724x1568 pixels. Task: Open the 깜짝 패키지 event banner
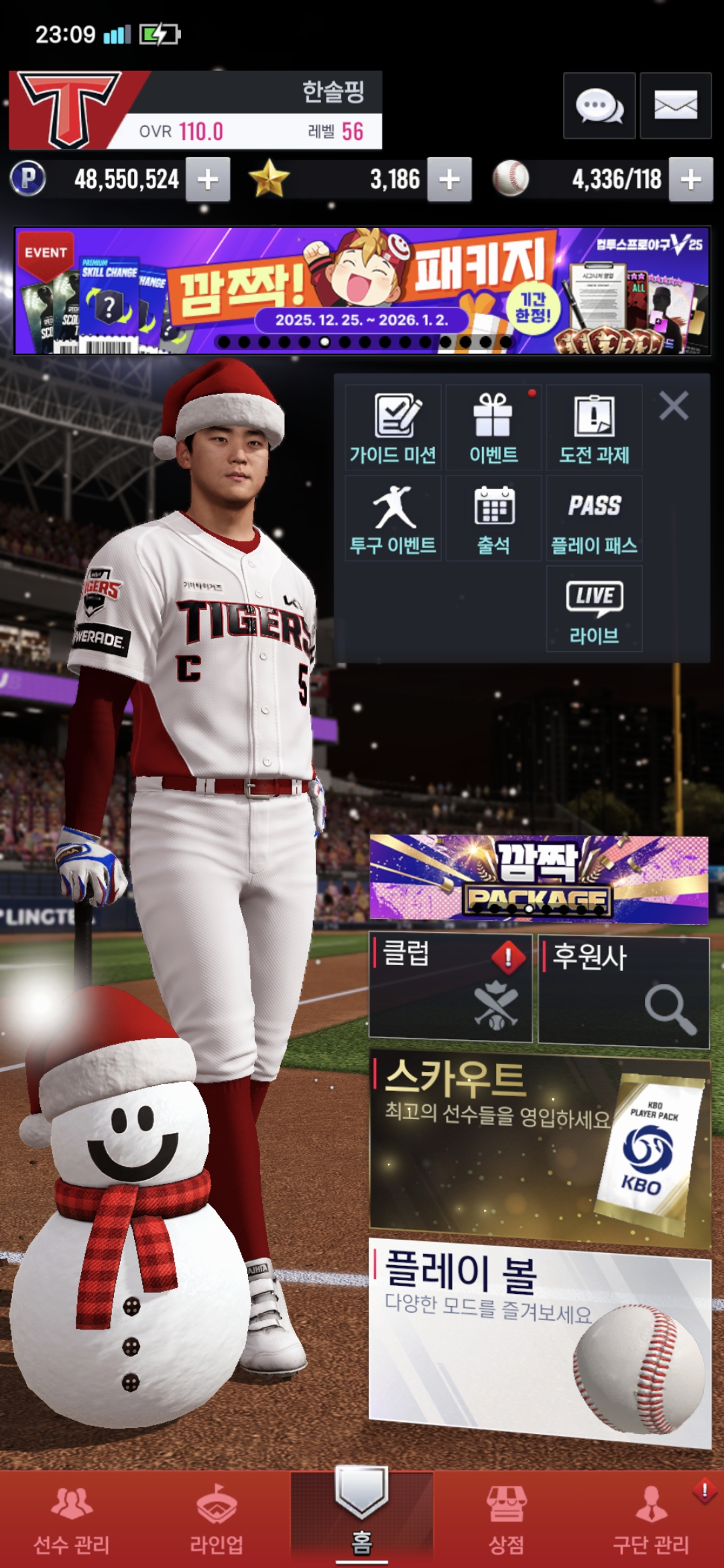pos(362,291)
